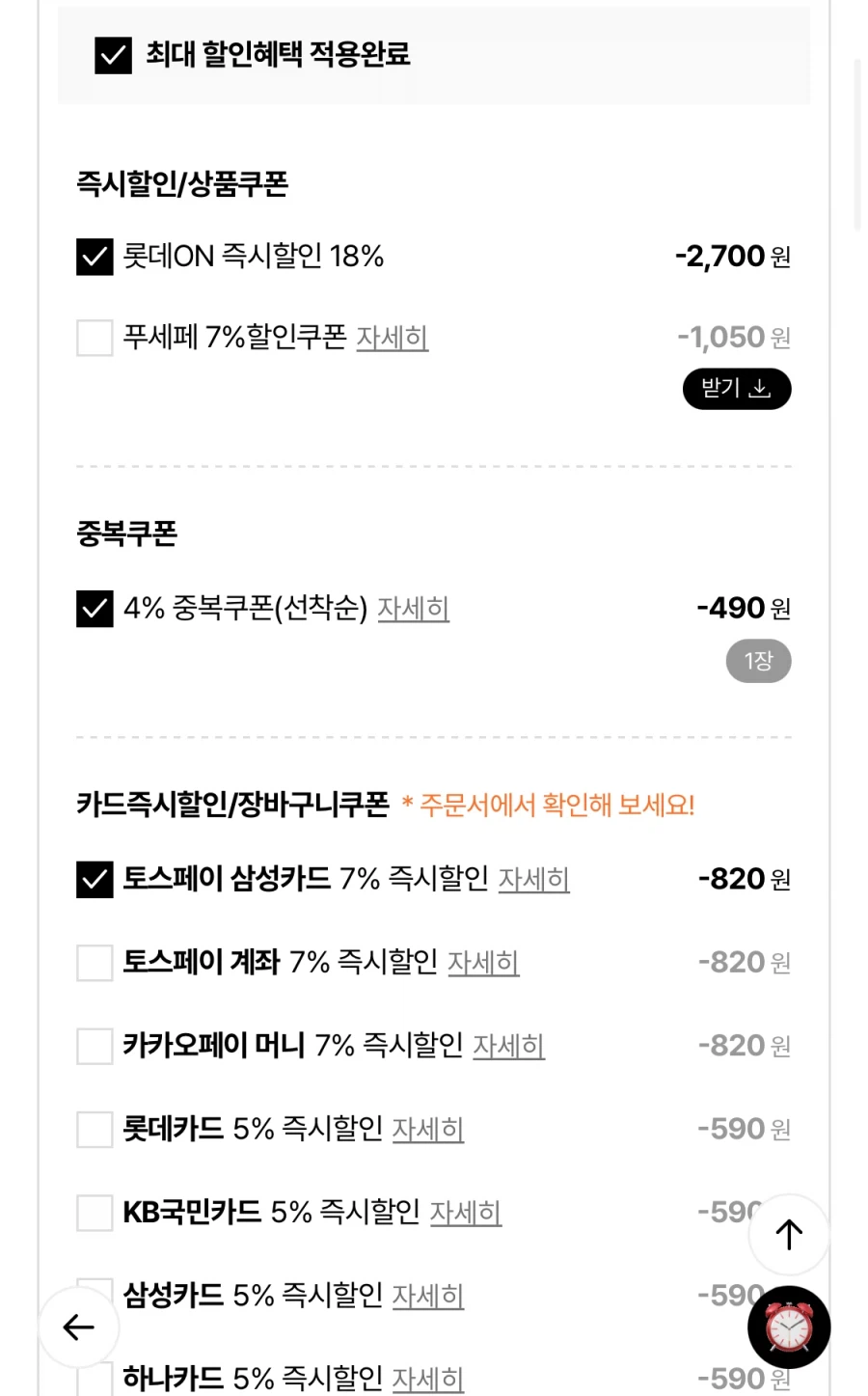Open 자세히 next to 푸세페 coupon
868x1396 pixels.
pos(392,338)
